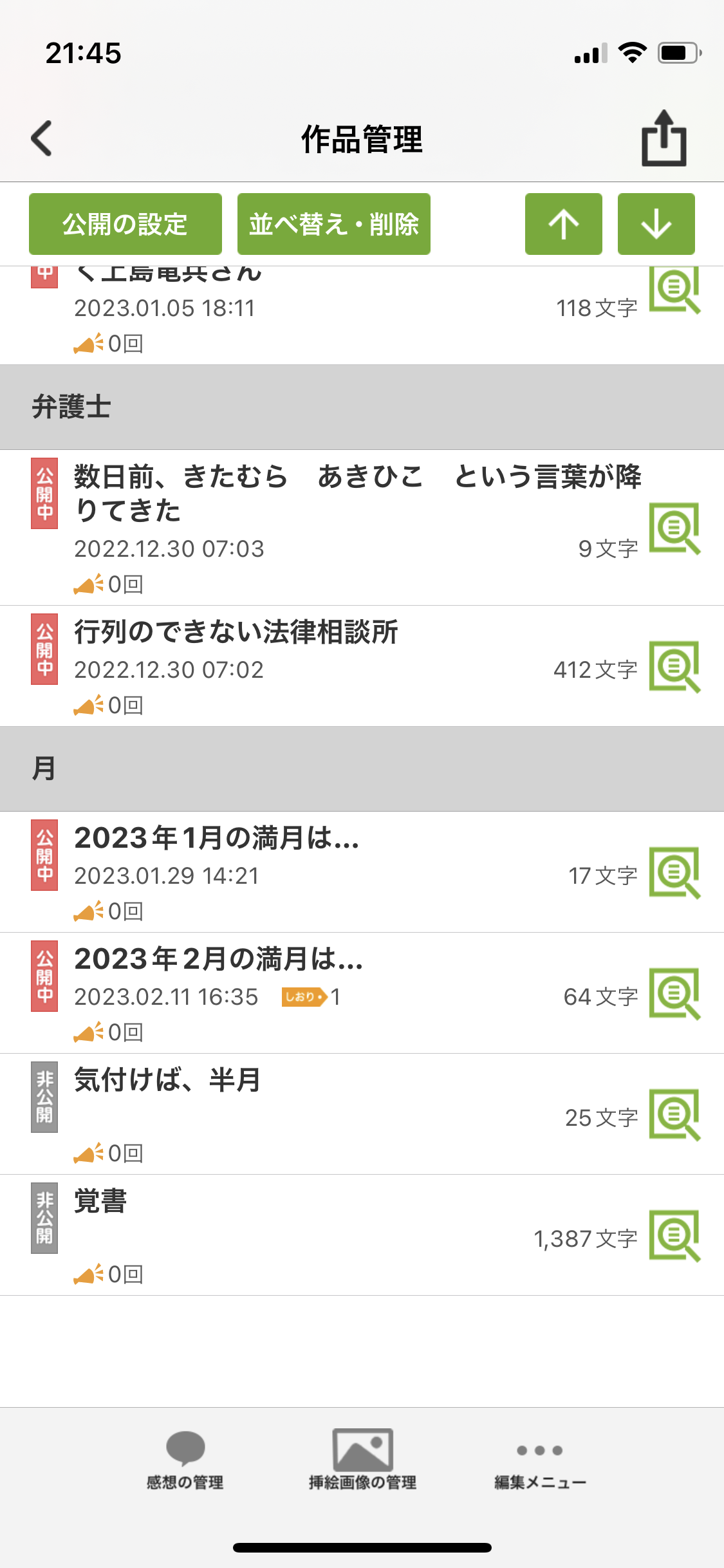Preview the work 覚書
724x1568 pixels.
tap(674, 1236)
